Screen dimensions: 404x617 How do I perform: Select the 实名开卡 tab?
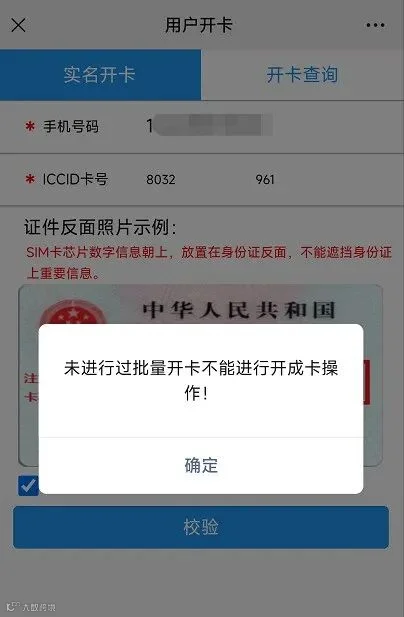[x=100, y=75]
